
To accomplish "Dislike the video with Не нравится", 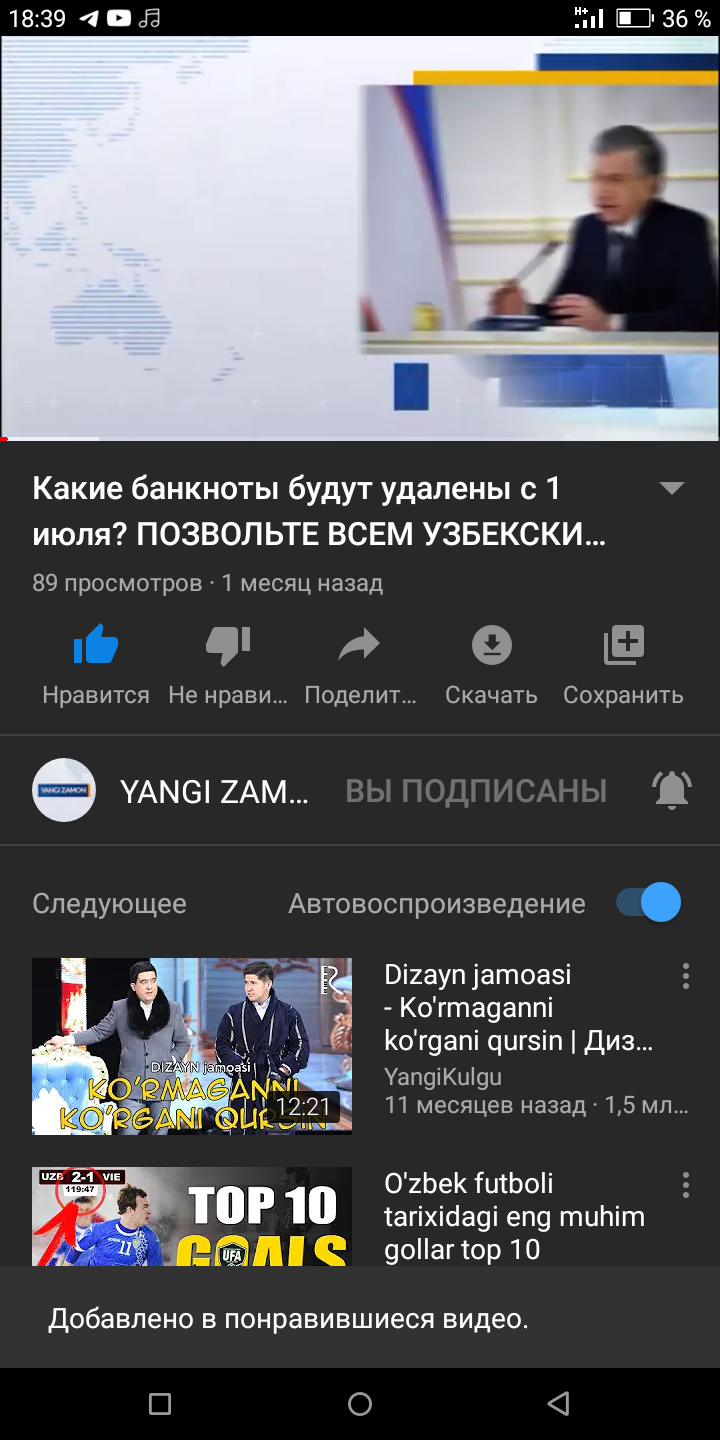I will [227, 646].
